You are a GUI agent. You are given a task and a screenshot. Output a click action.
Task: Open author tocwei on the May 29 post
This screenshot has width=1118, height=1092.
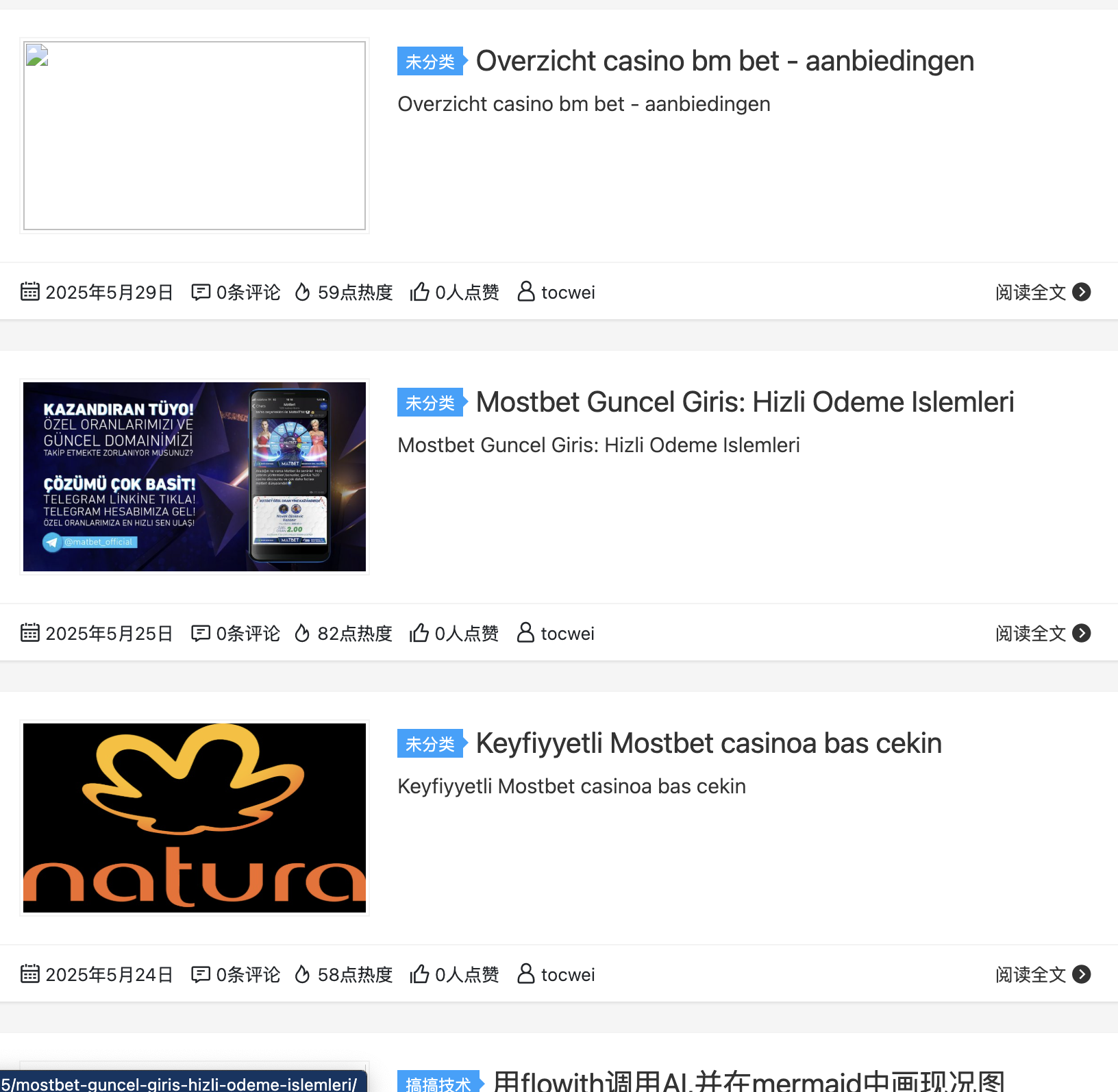coord(556,293)
